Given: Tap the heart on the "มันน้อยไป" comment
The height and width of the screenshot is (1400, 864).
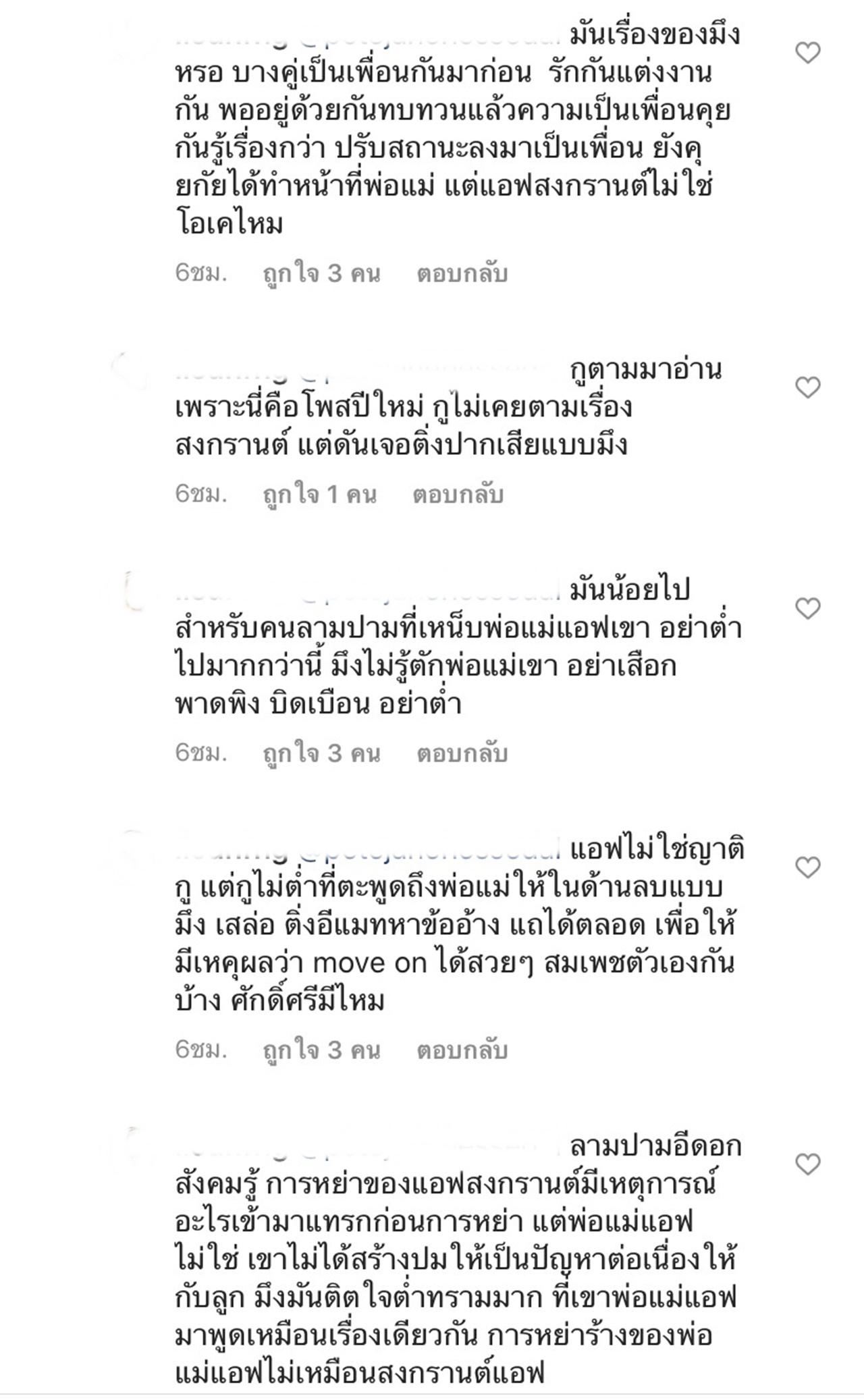Looking at the screenshot, I should click(808, 608).
